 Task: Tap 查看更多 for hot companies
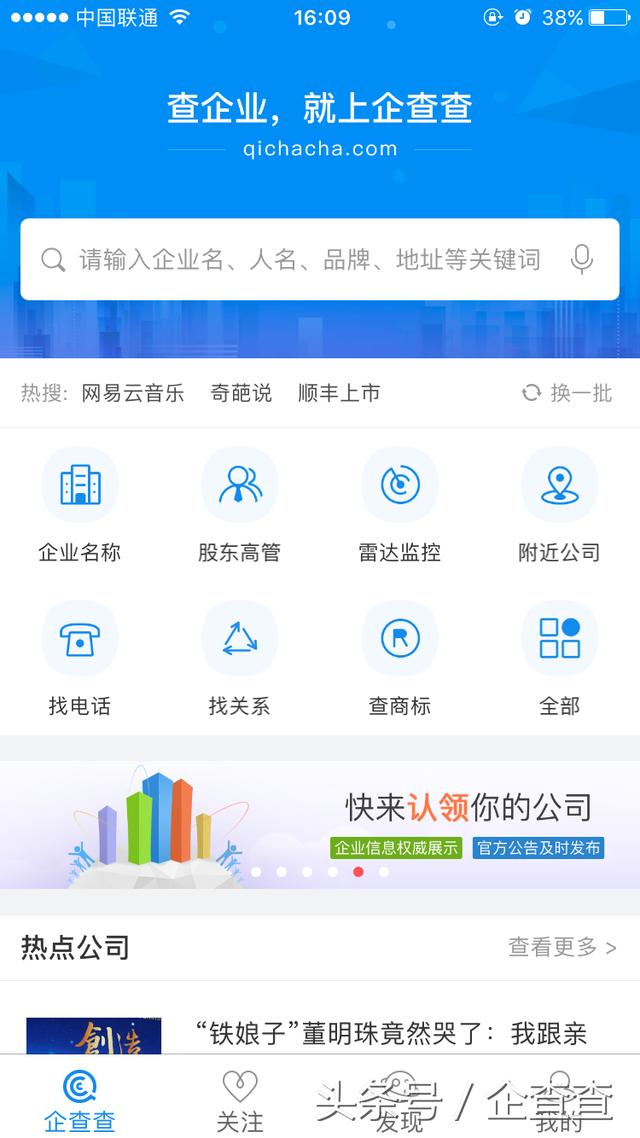(x=562, y=947)
